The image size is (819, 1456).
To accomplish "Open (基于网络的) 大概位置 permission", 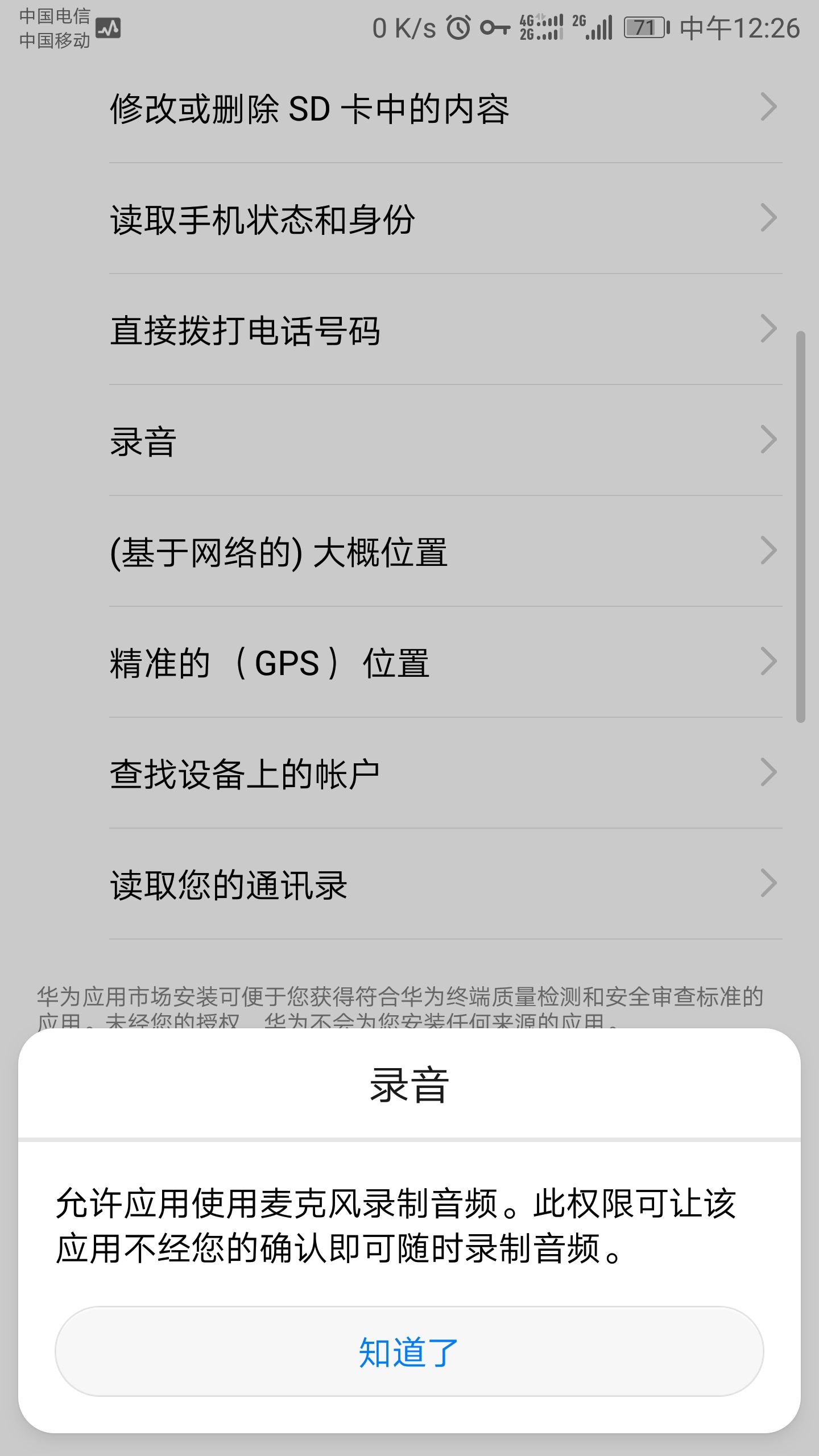I will [x=409, y=550].
